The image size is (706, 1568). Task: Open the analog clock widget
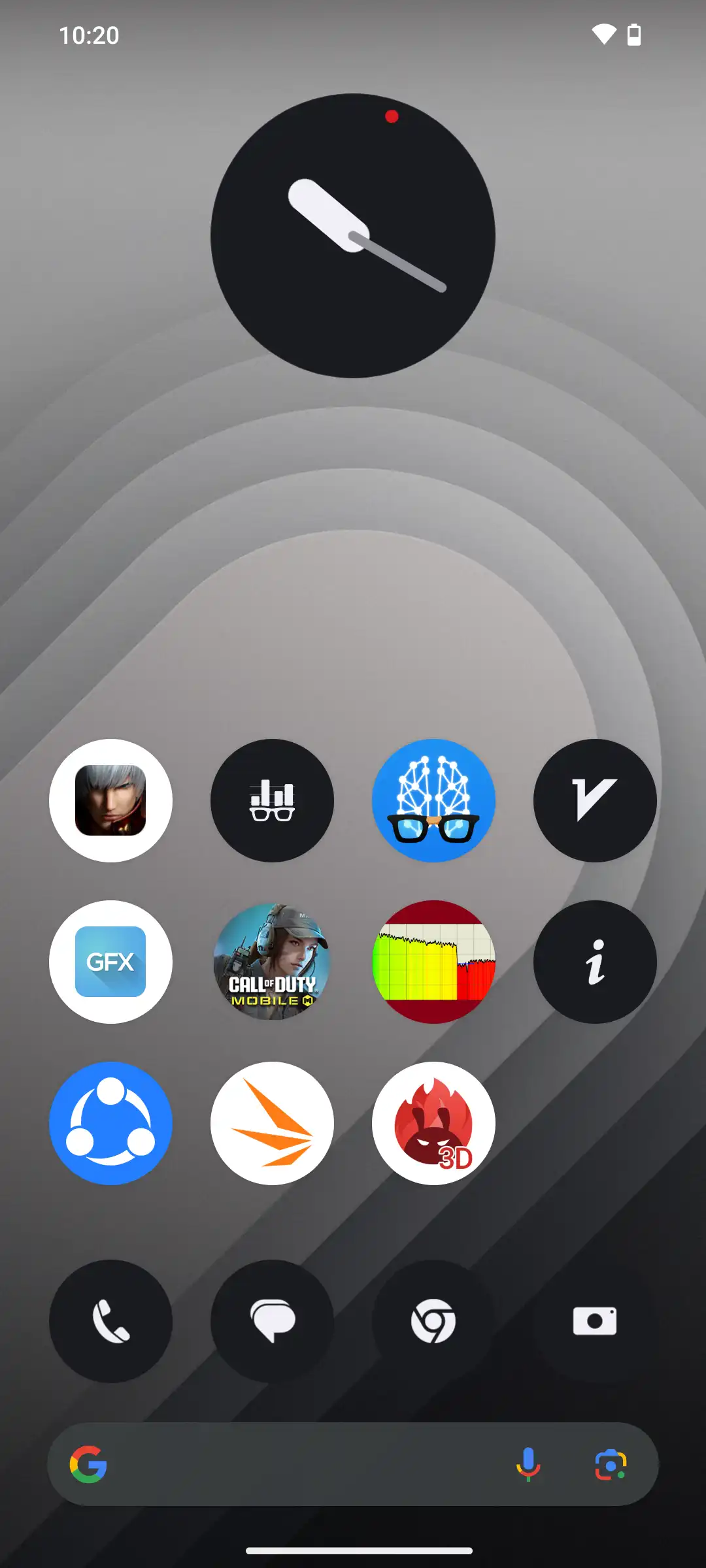[353, 235]
